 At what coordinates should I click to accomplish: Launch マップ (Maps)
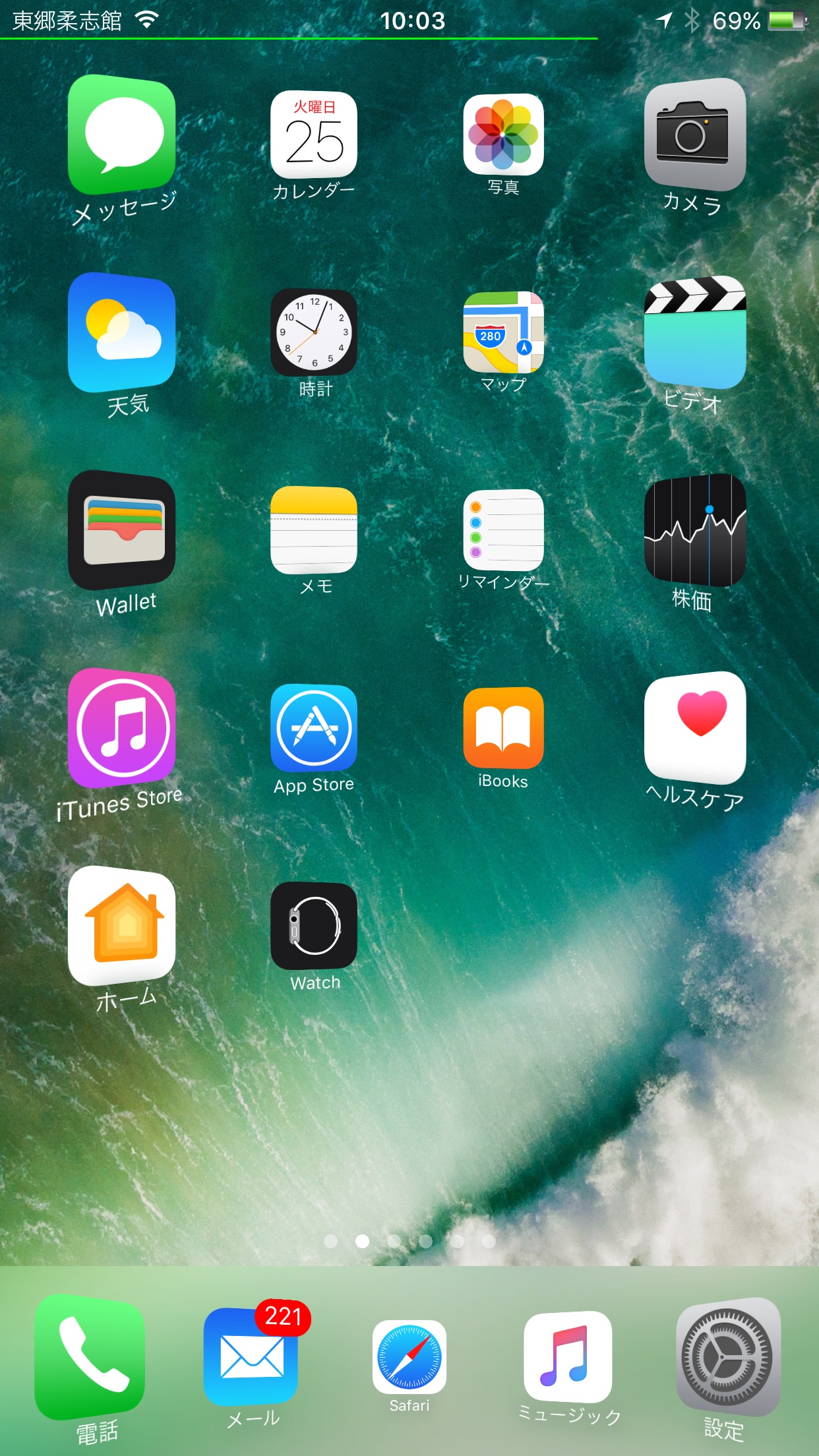503,332
